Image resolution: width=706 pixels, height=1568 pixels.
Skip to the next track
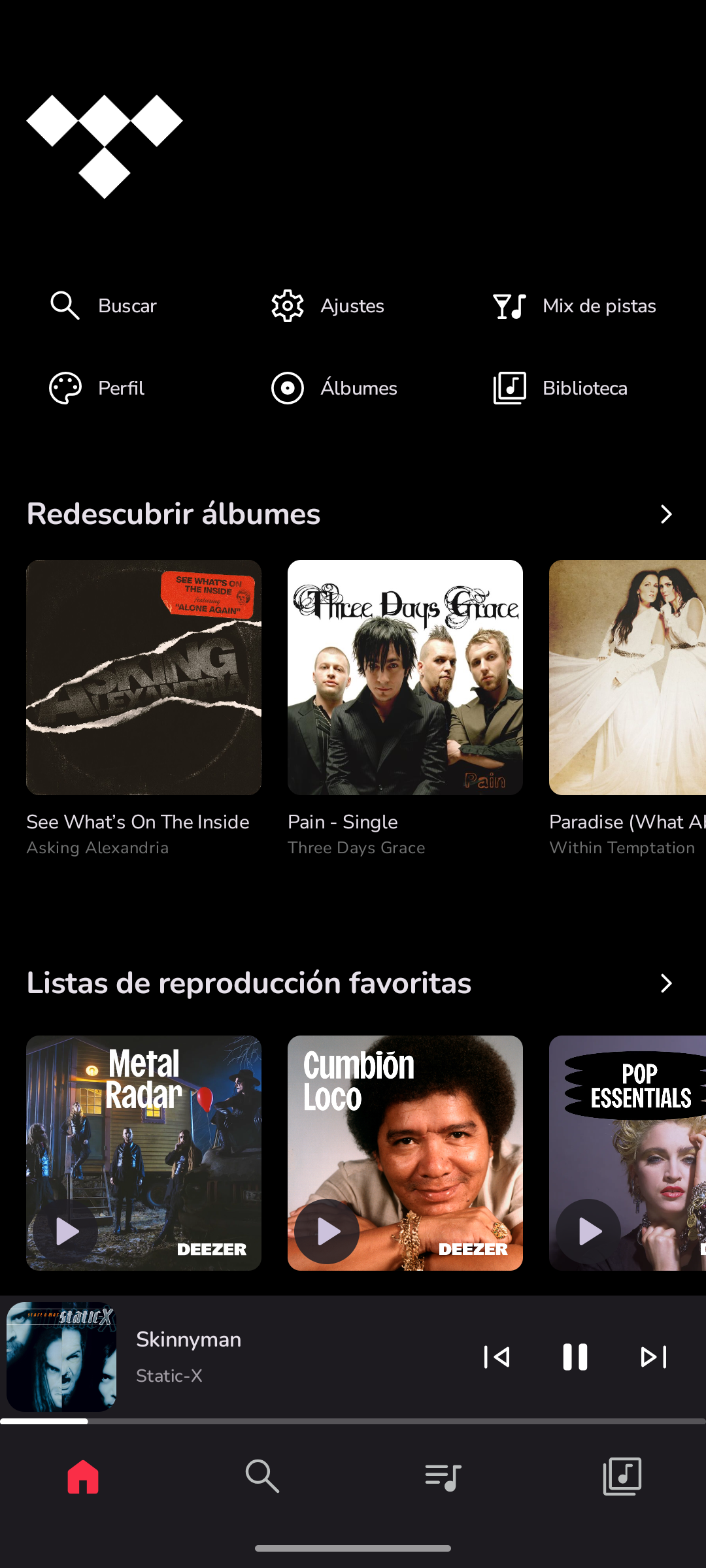click(x=654, y=1357)
